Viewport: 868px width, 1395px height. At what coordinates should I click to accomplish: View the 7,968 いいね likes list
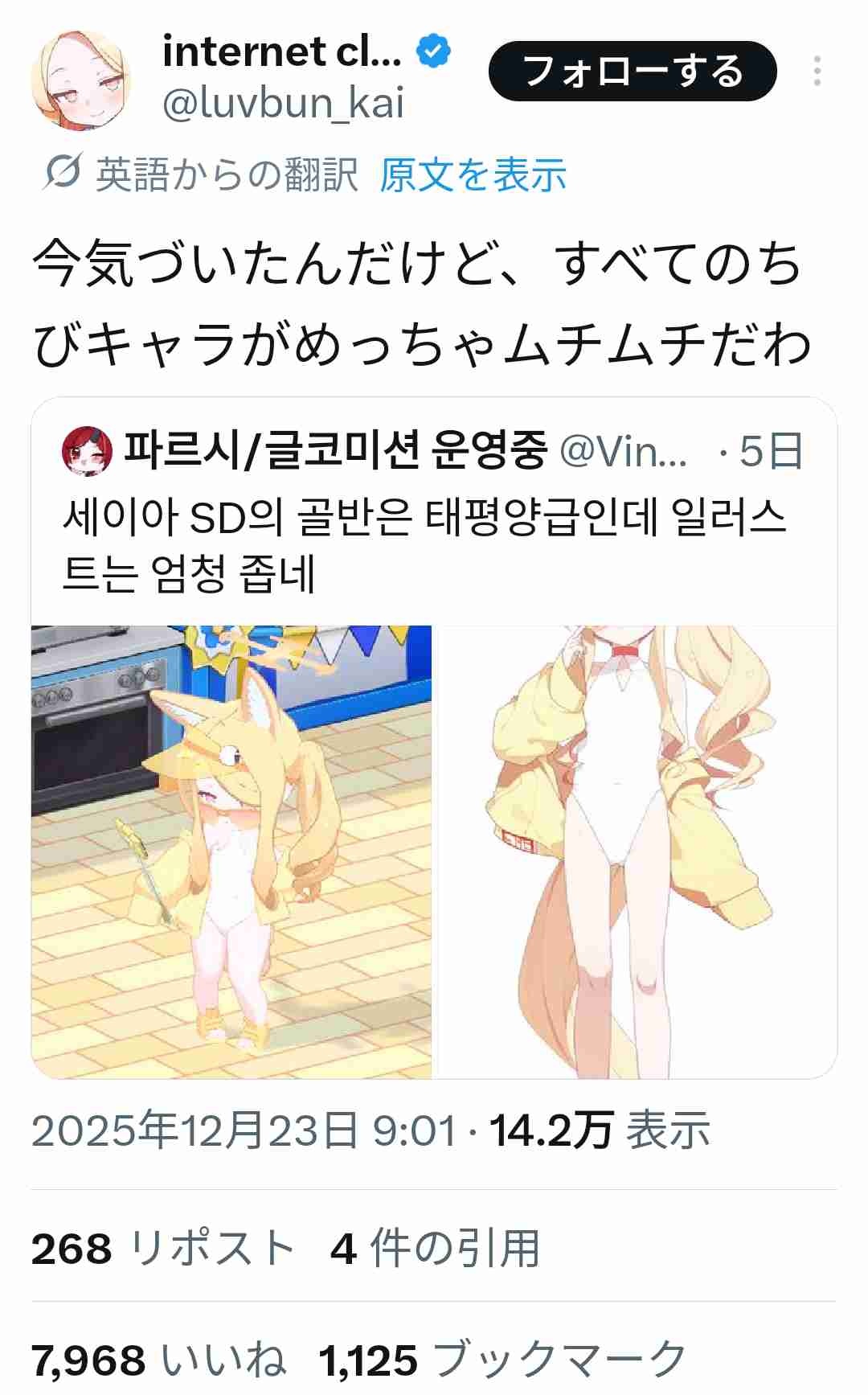[158, 1360]
